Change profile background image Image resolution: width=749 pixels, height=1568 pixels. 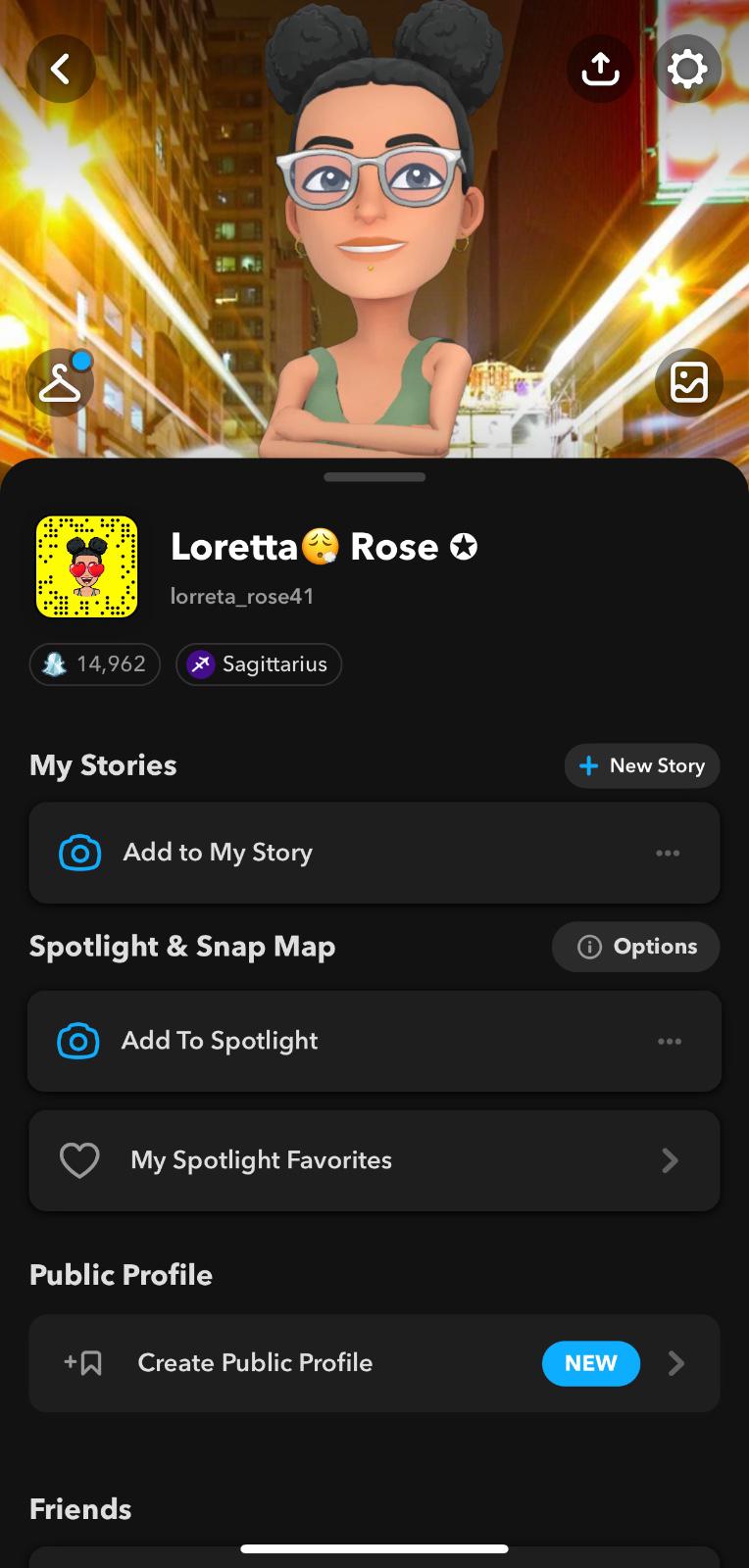[x=688, y=382]
